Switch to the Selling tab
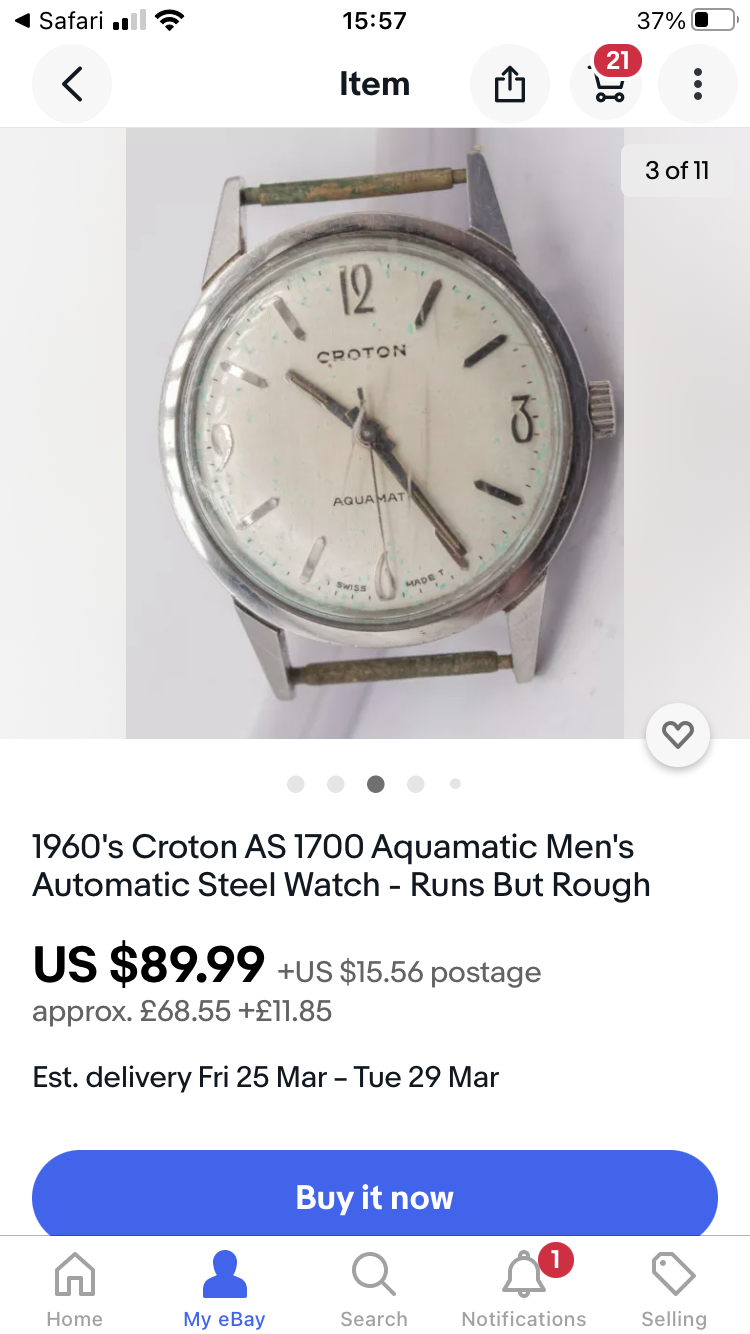750x1334 pixels. tap(674, 1290)
